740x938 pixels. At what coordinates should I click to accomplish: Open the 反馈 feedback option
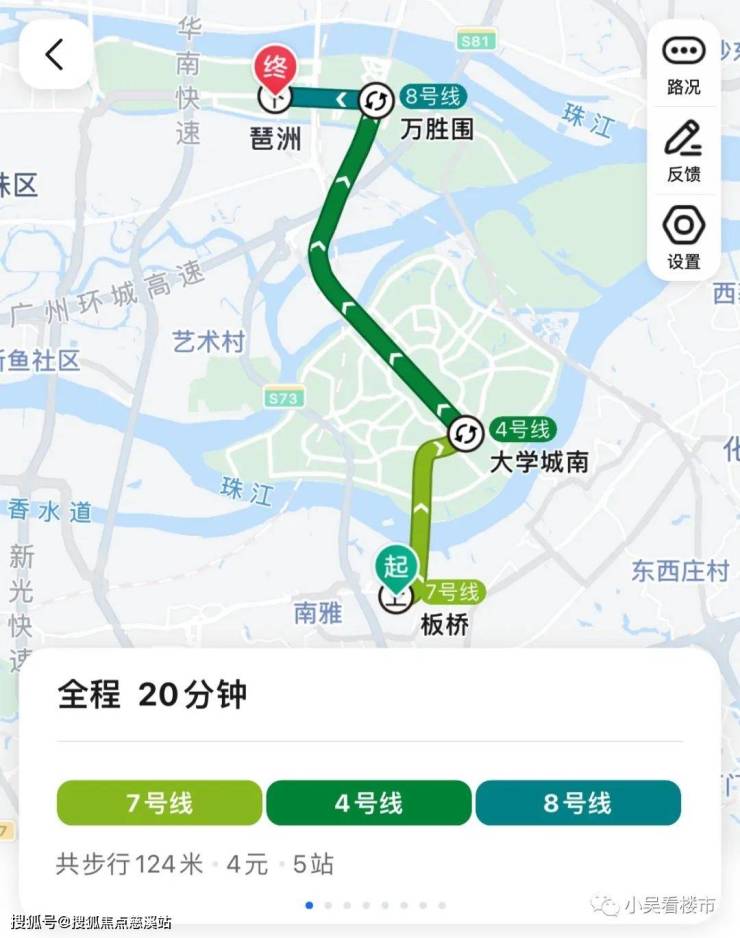pyautogui.click(x=684, y=150)
